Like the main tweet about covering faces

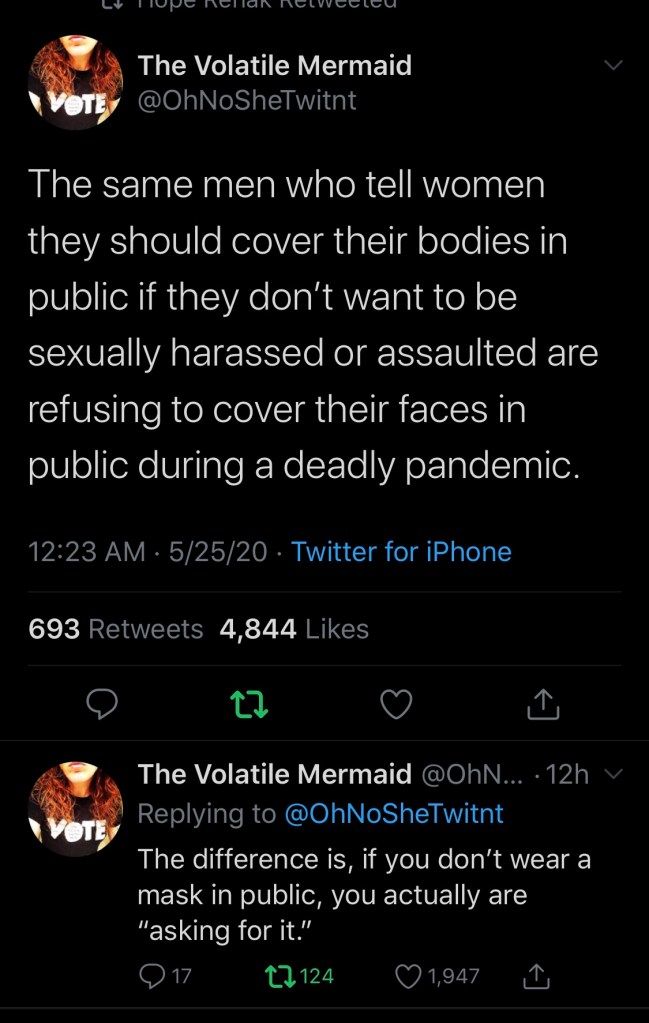(x=396, y=705)
